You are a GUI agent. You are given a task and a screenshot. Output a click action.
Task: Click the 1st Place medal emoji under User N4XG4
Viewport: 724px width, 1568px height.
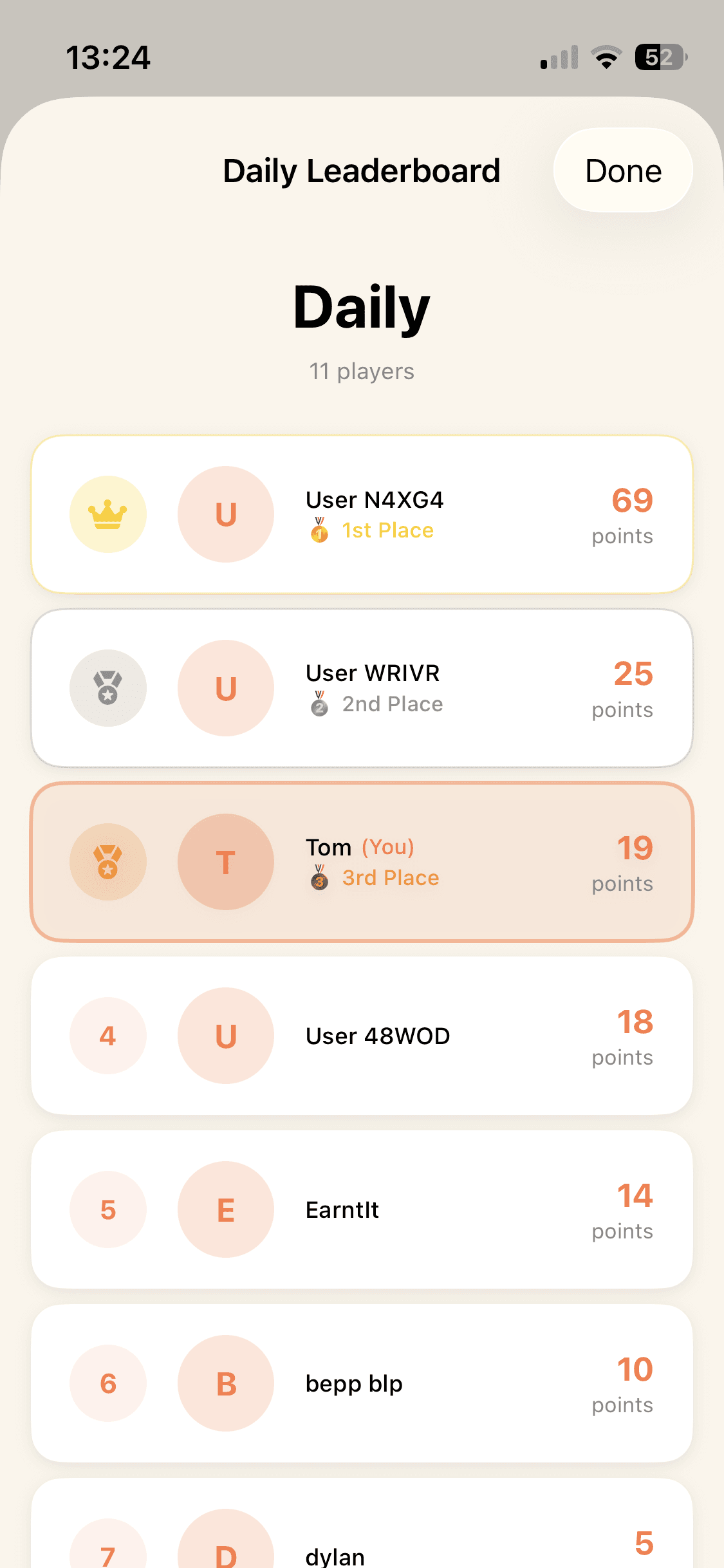pyautogui.click(x=319, y=531)
